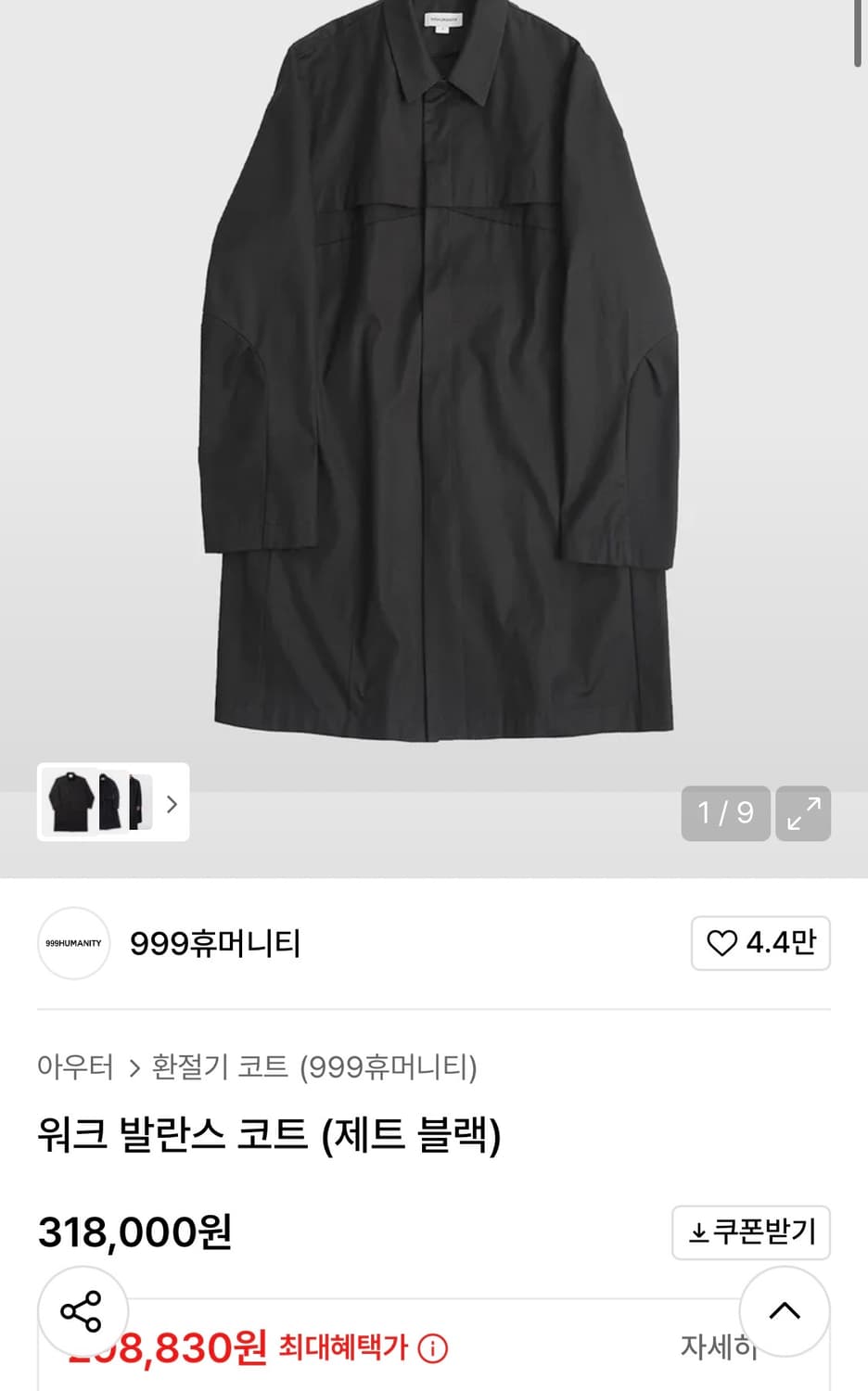The width and height of the screenshot is (868, 1391).
Task: Show next thumbnail with right arrow
Action: 172,804
